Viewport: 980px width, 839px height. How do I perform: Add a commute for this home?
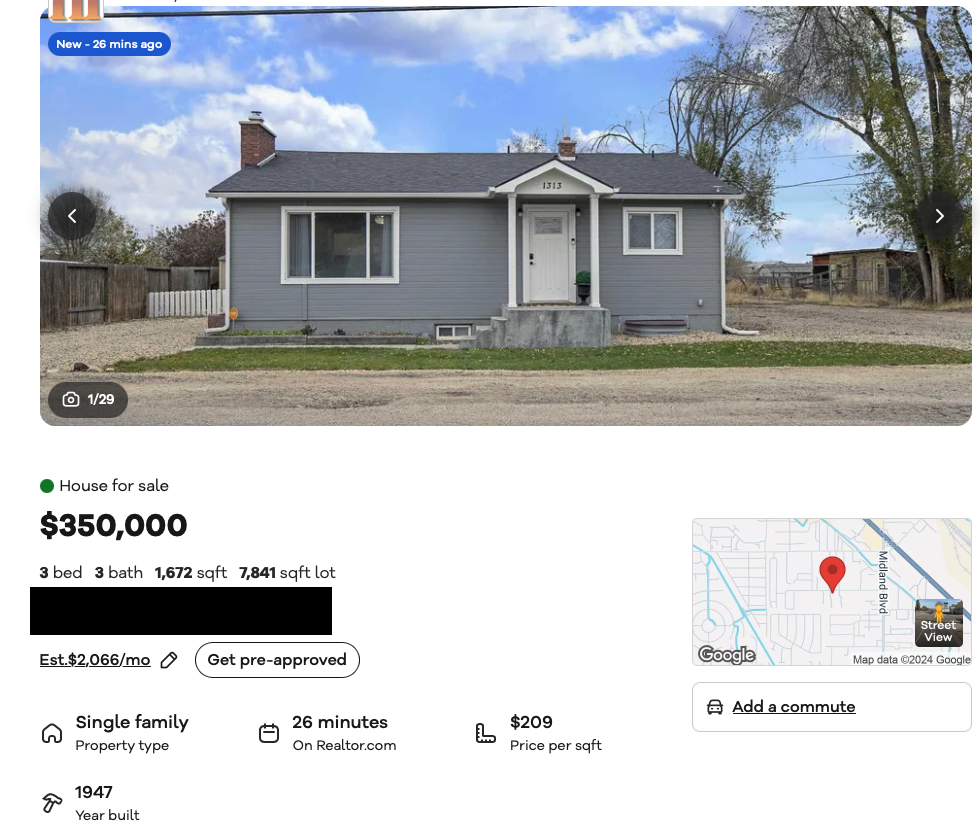point(793,707)
